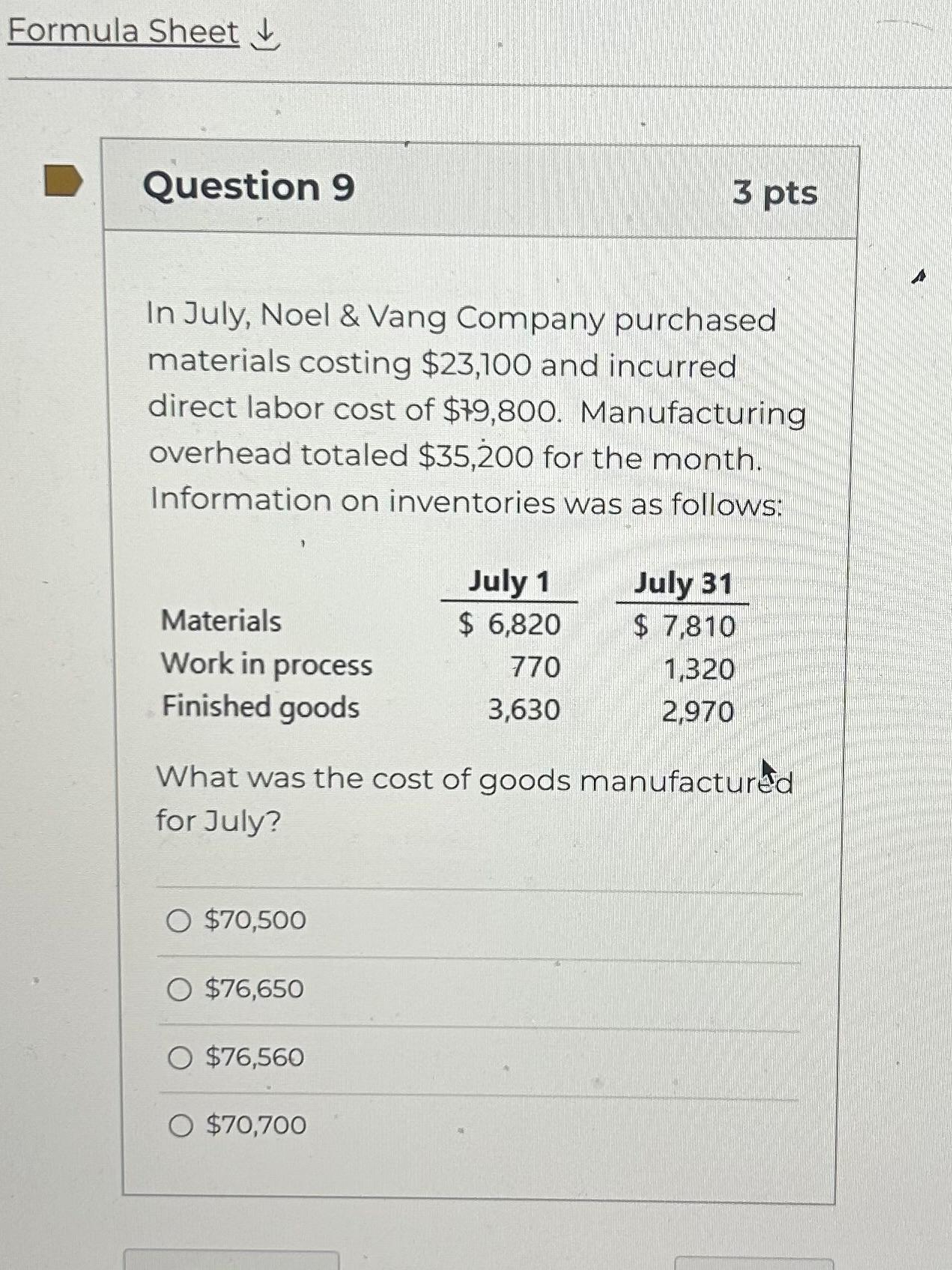Viewport: 952px width, 1270px height.
Task: Open the Formula Sheet link
Action: (120, 31)
